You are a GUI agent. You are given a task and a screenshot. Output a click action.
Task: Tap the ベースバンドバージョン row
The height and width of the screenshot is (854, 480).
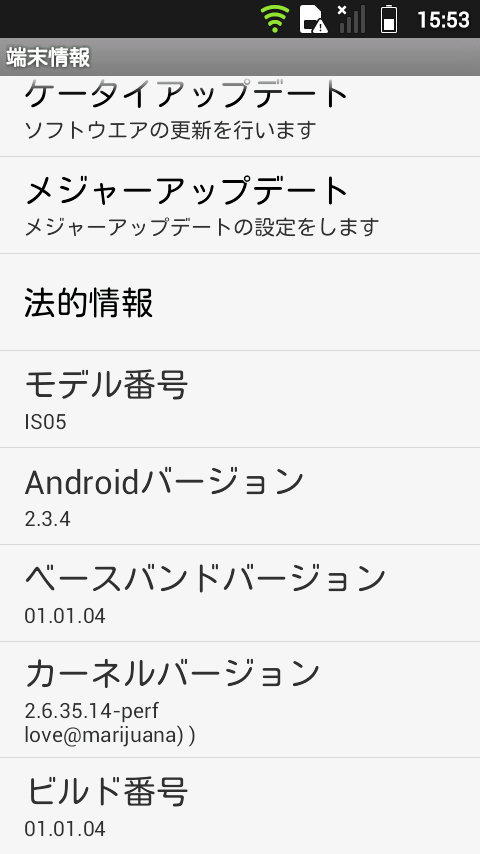[240, 593]
